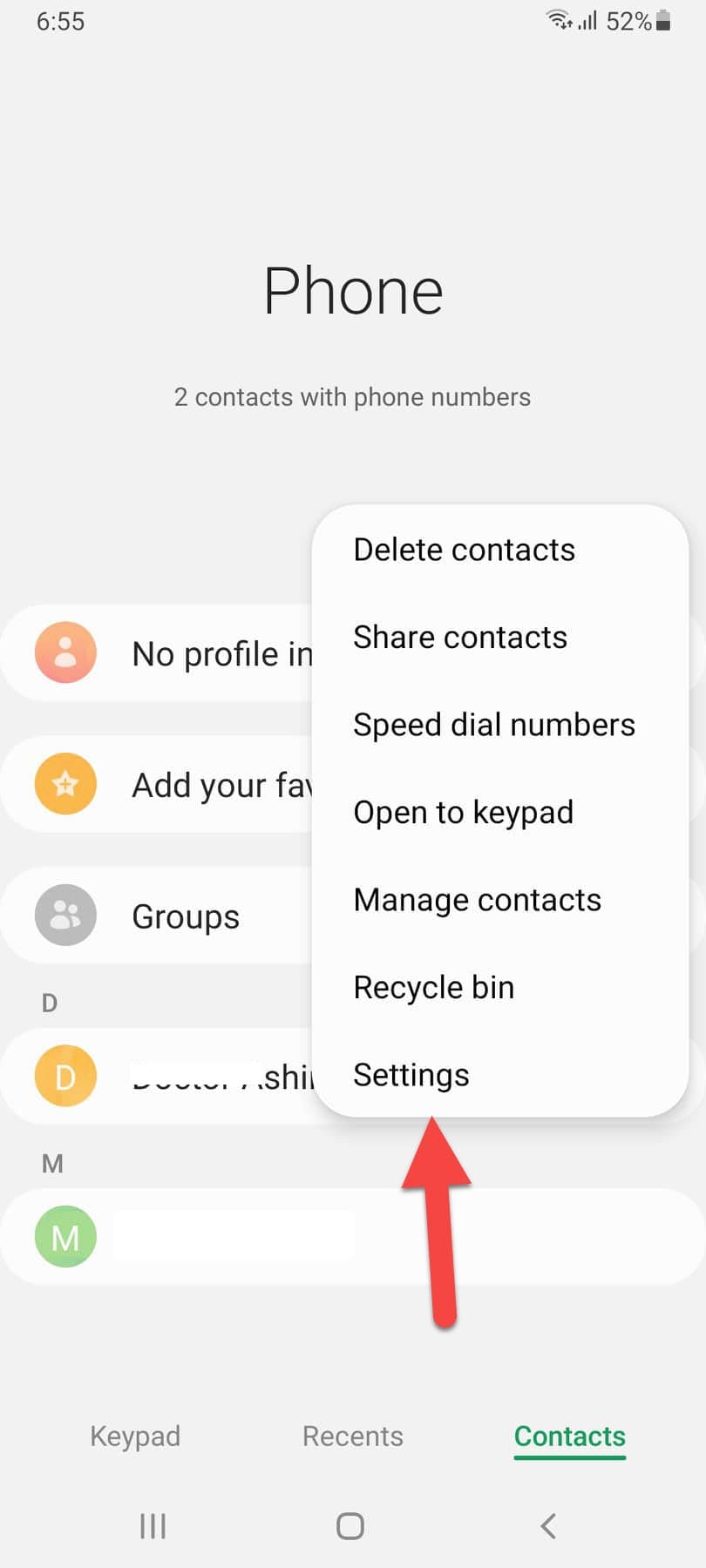Open the contact with the D avatar

pos(174,1078)
